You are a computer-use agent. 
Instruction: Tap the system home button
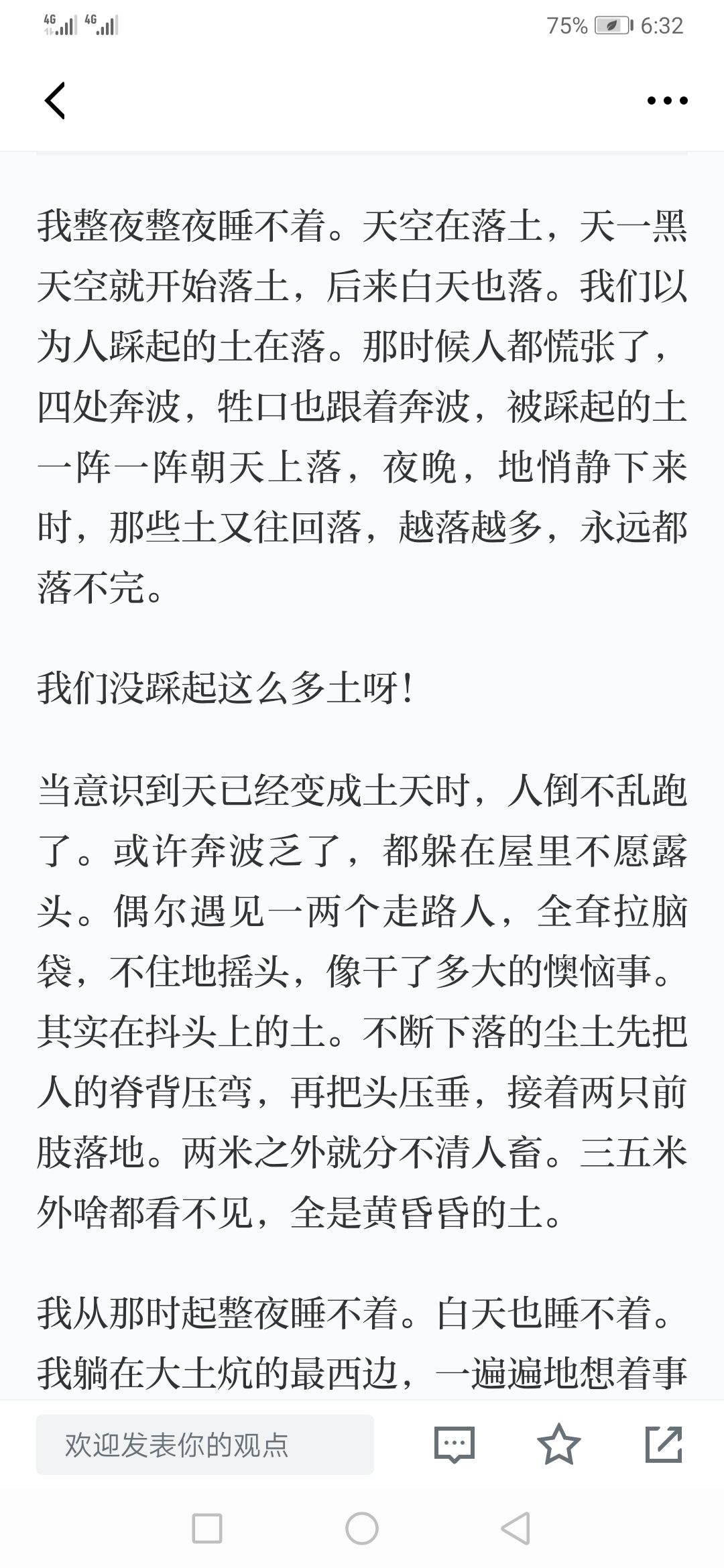click(x=362, y=1529)
